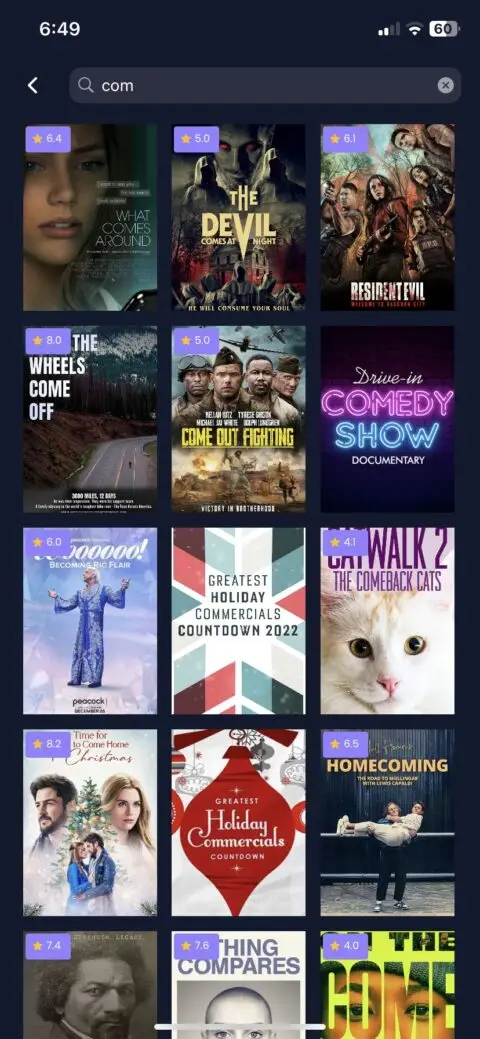Screen dimensions: 480x1039
Task: Open Time for Him to Come Home for Christmas
Action: point(90,823)
